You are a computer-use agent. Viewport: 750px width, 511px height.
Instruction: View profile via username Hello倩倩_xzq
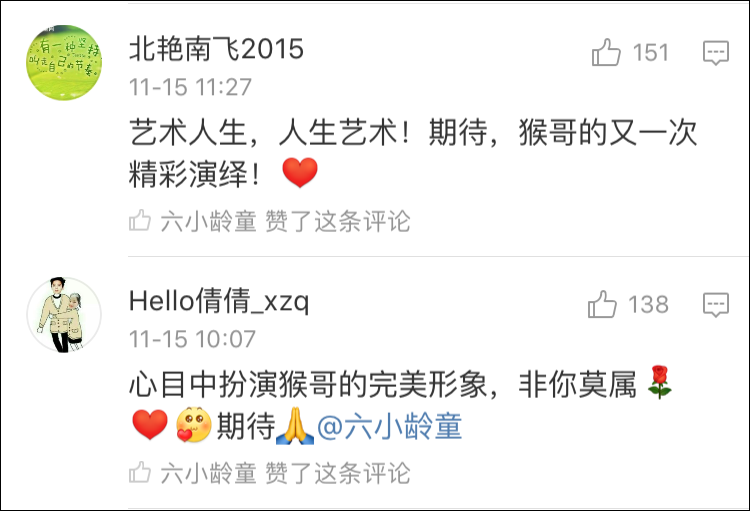[x=219, y=302]
